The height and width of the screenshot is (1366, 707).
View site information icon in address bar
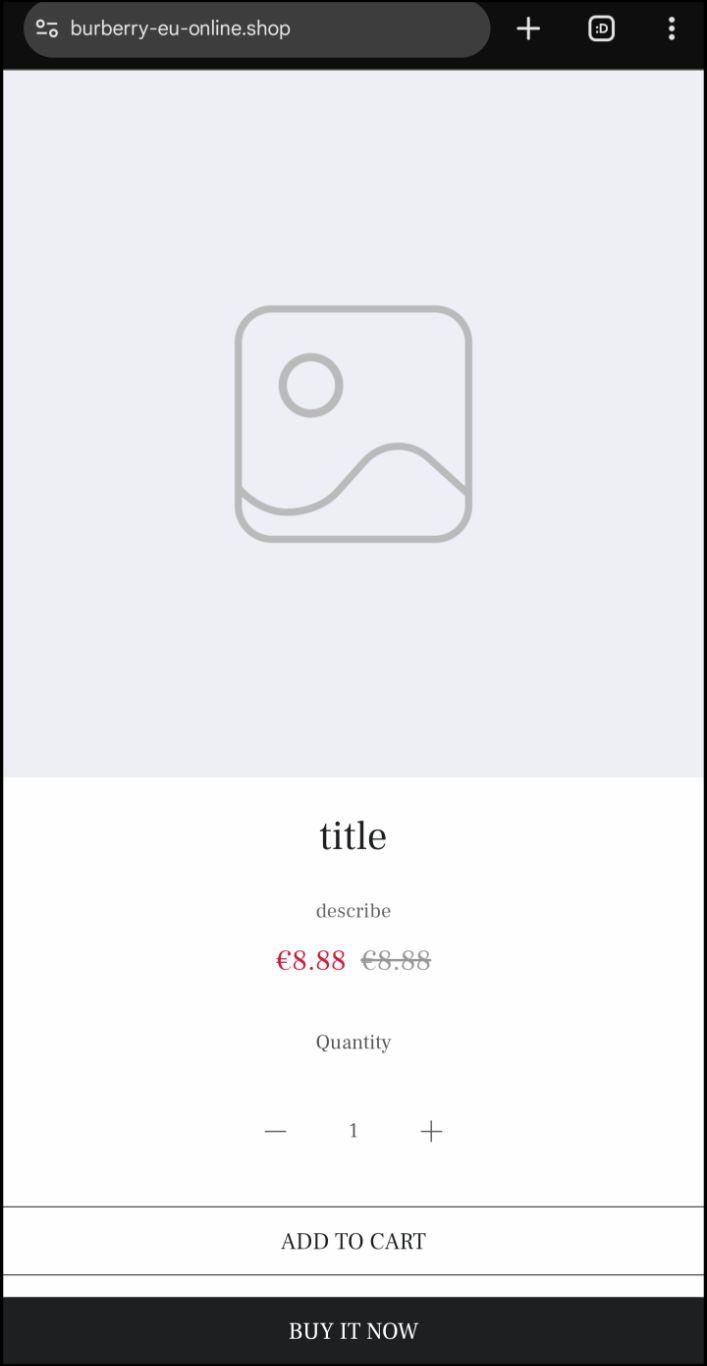click(x=47, y=29)
